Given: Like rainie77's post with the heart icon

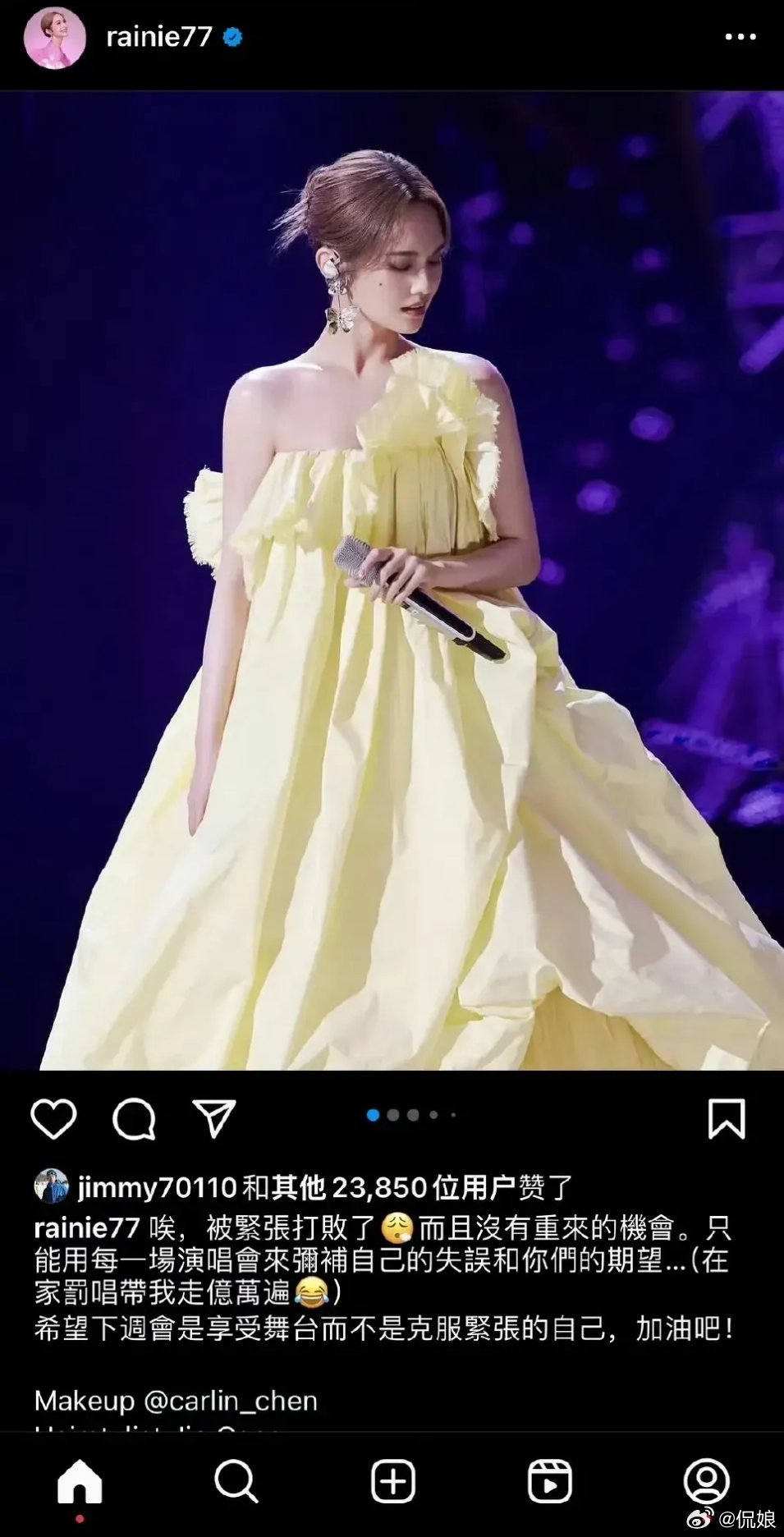Looking at the screenshot, I should click(x=54, y=1118).
